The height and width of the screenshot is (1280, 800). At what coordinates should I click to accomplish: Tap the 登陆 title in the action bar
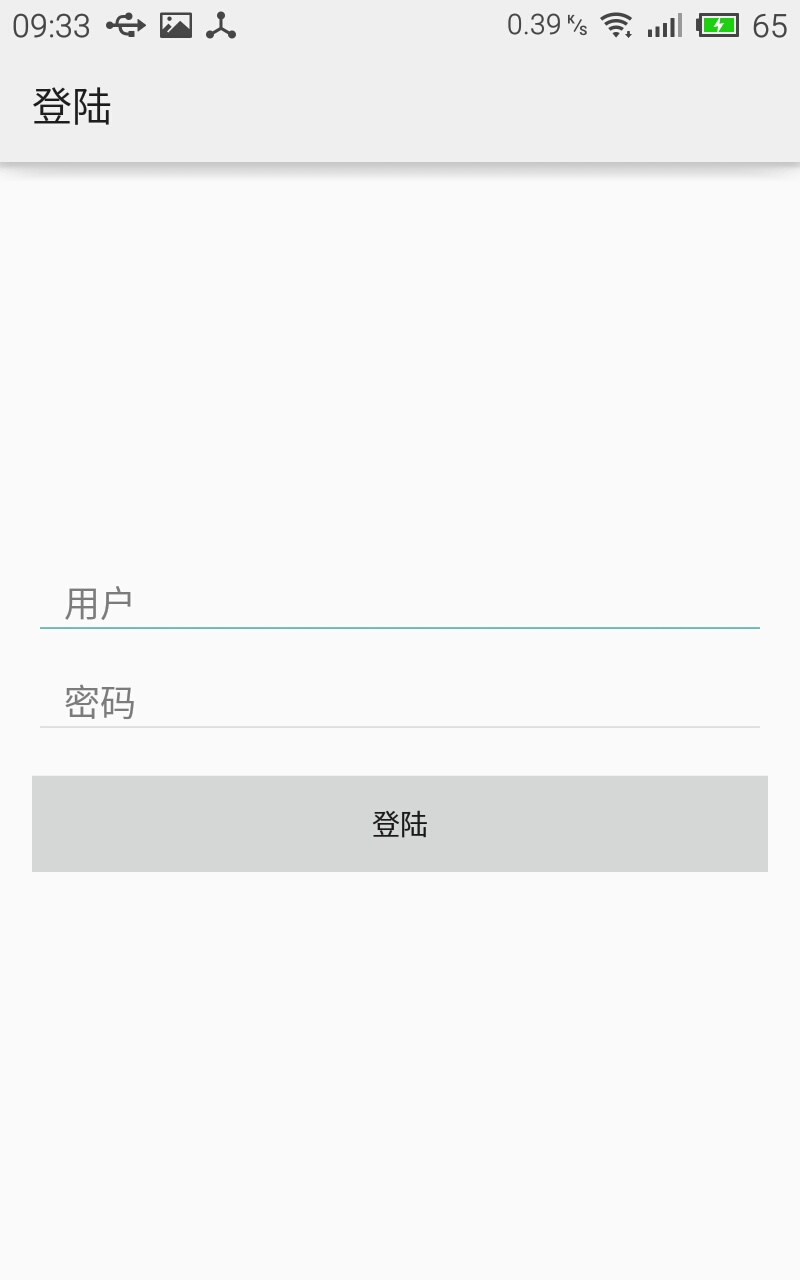point(71,105)
